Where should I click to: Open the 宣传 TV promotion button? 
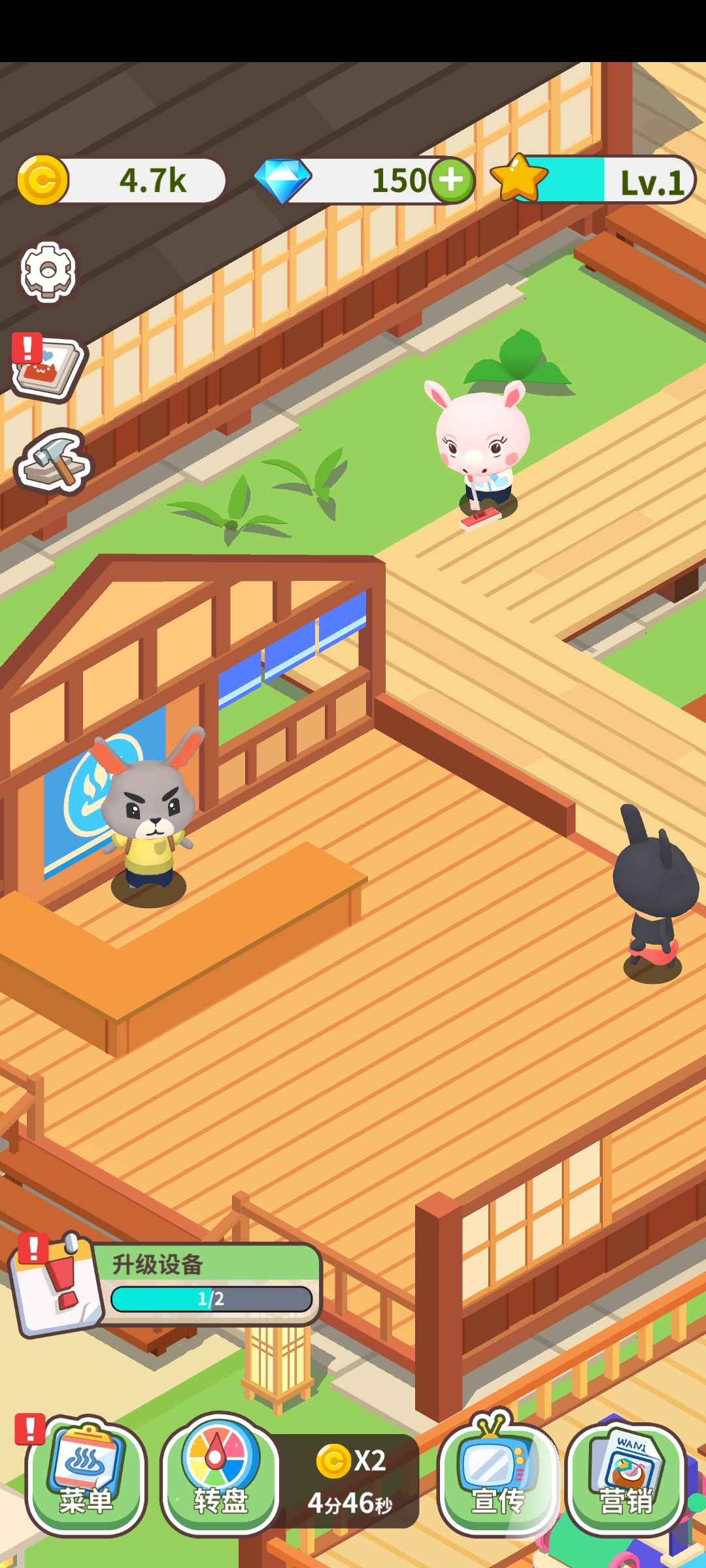(498, 1476)
